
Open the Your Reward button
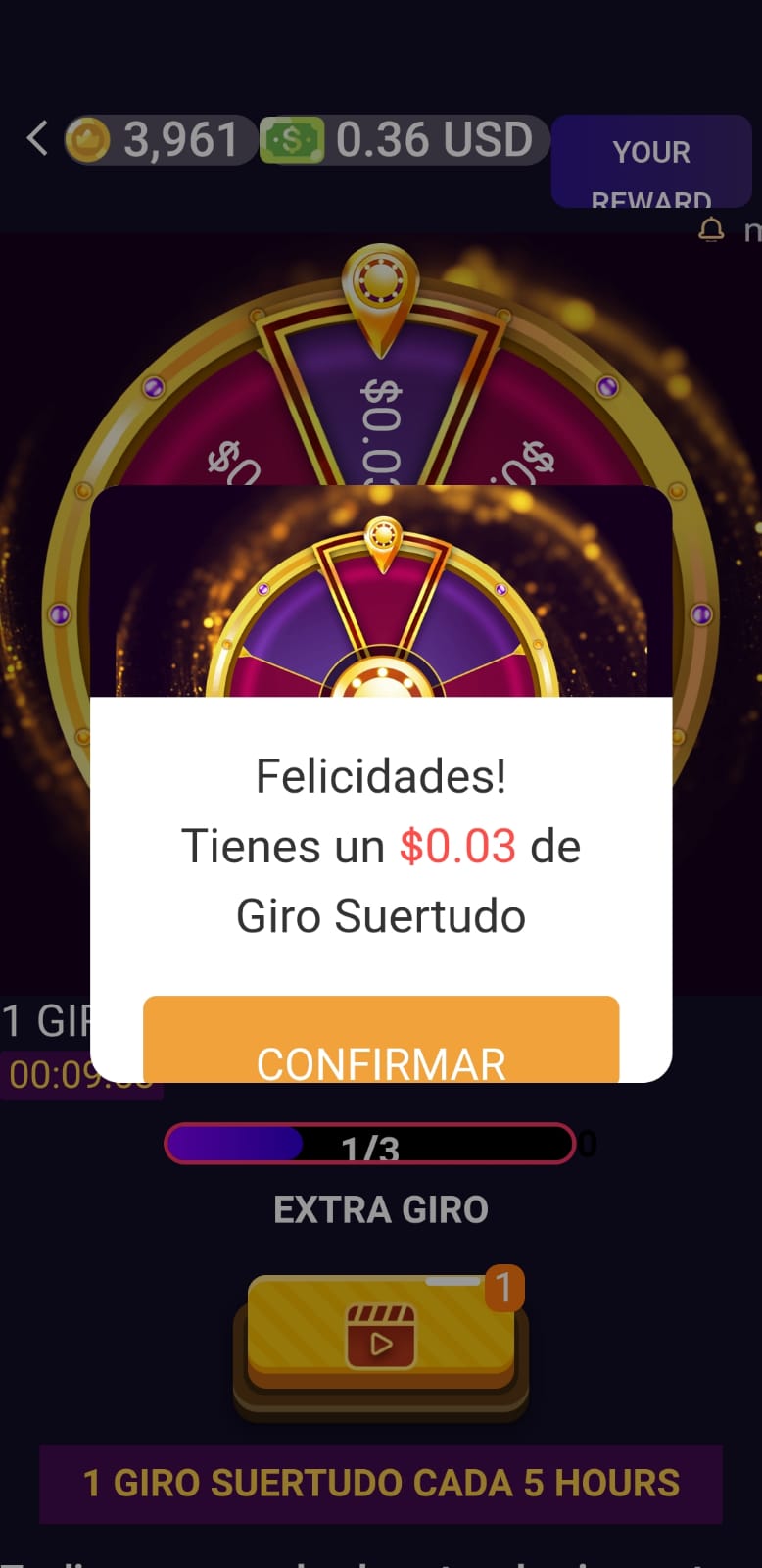tap(651, 161)
